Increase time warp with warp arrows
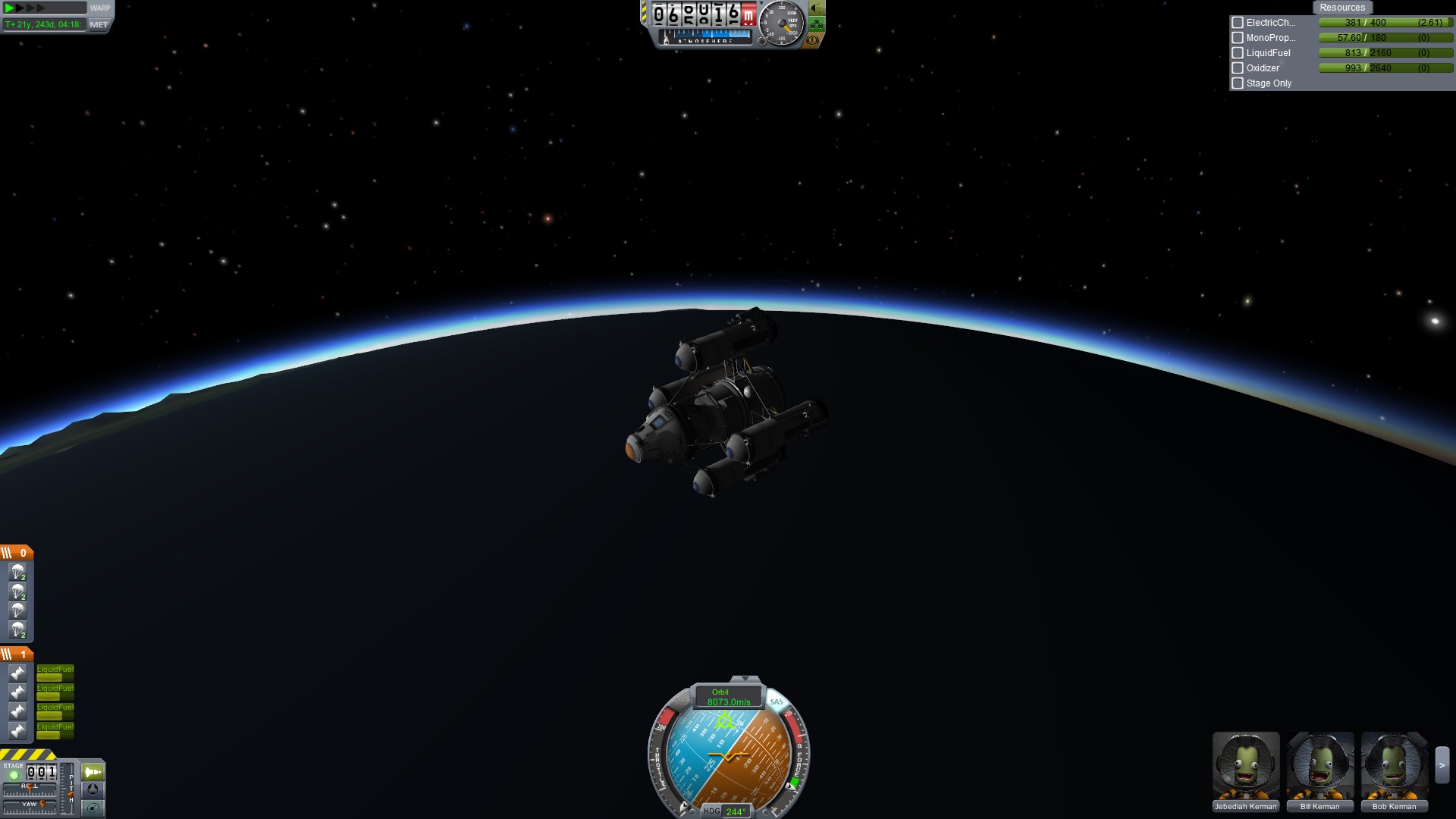 coord(30,8)
